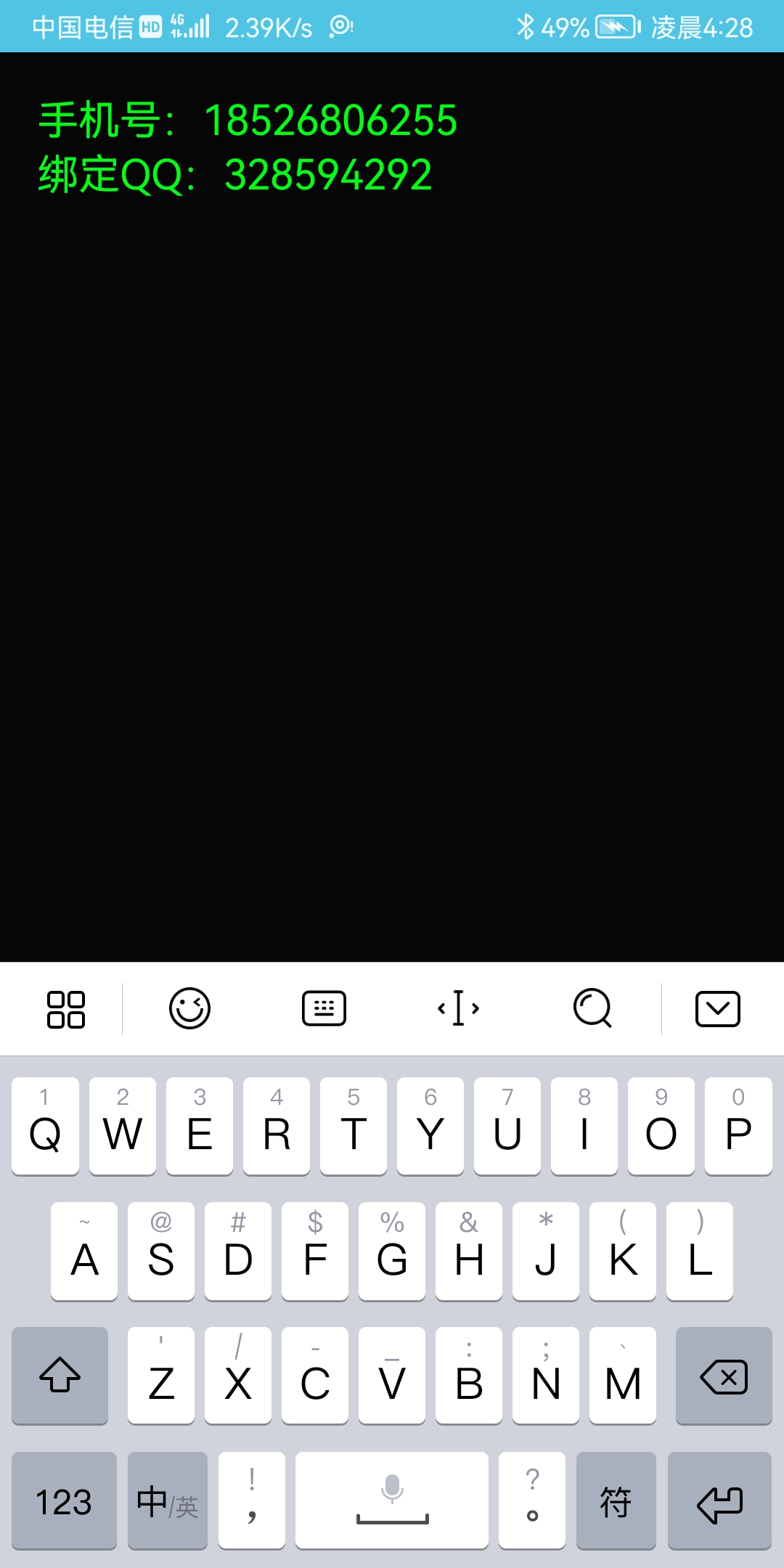Collapse the keyboard with the down-arrow icon
The image size is (784, 1568).
pyautogui.click(x=717, y=1009)
